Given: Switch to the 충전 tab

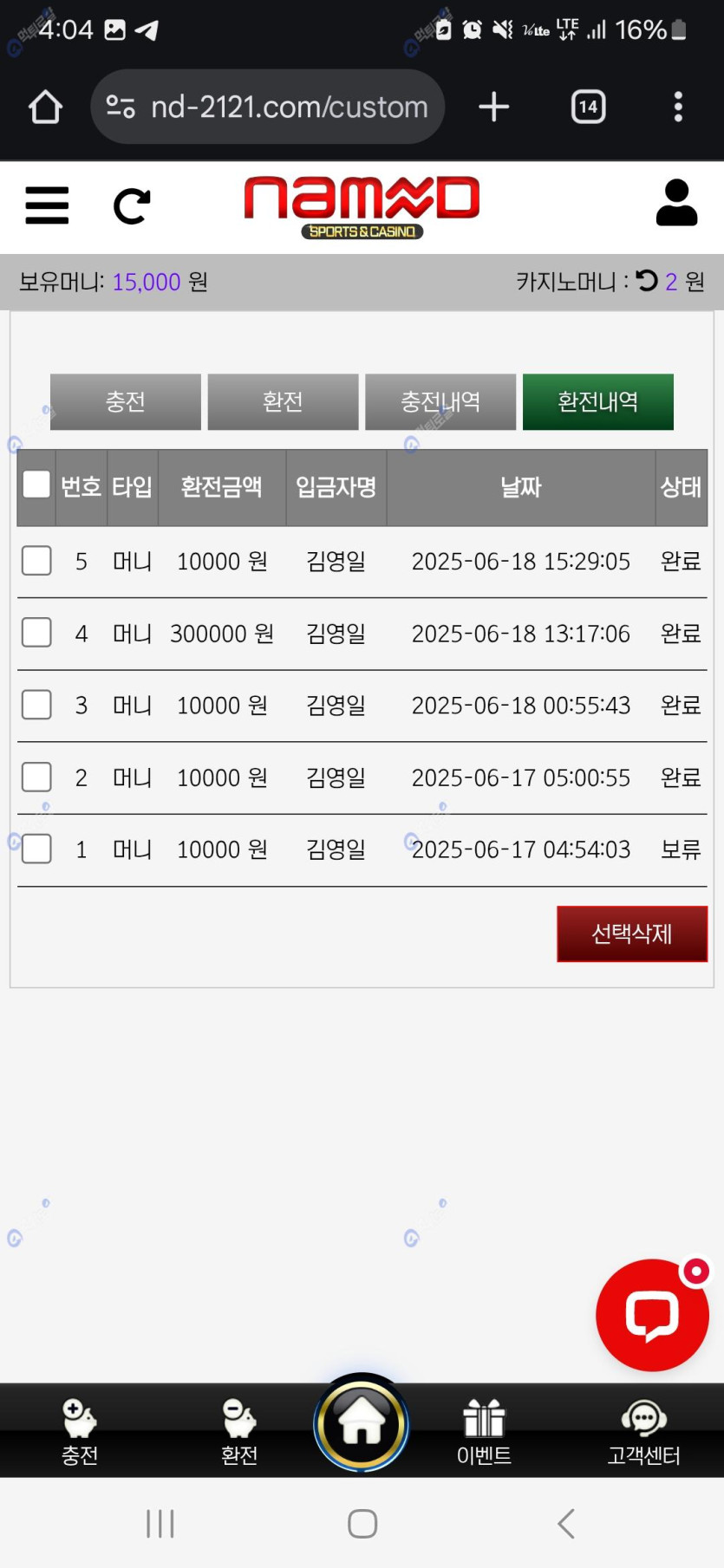Looking at the screenshot, I should (126, 402).
